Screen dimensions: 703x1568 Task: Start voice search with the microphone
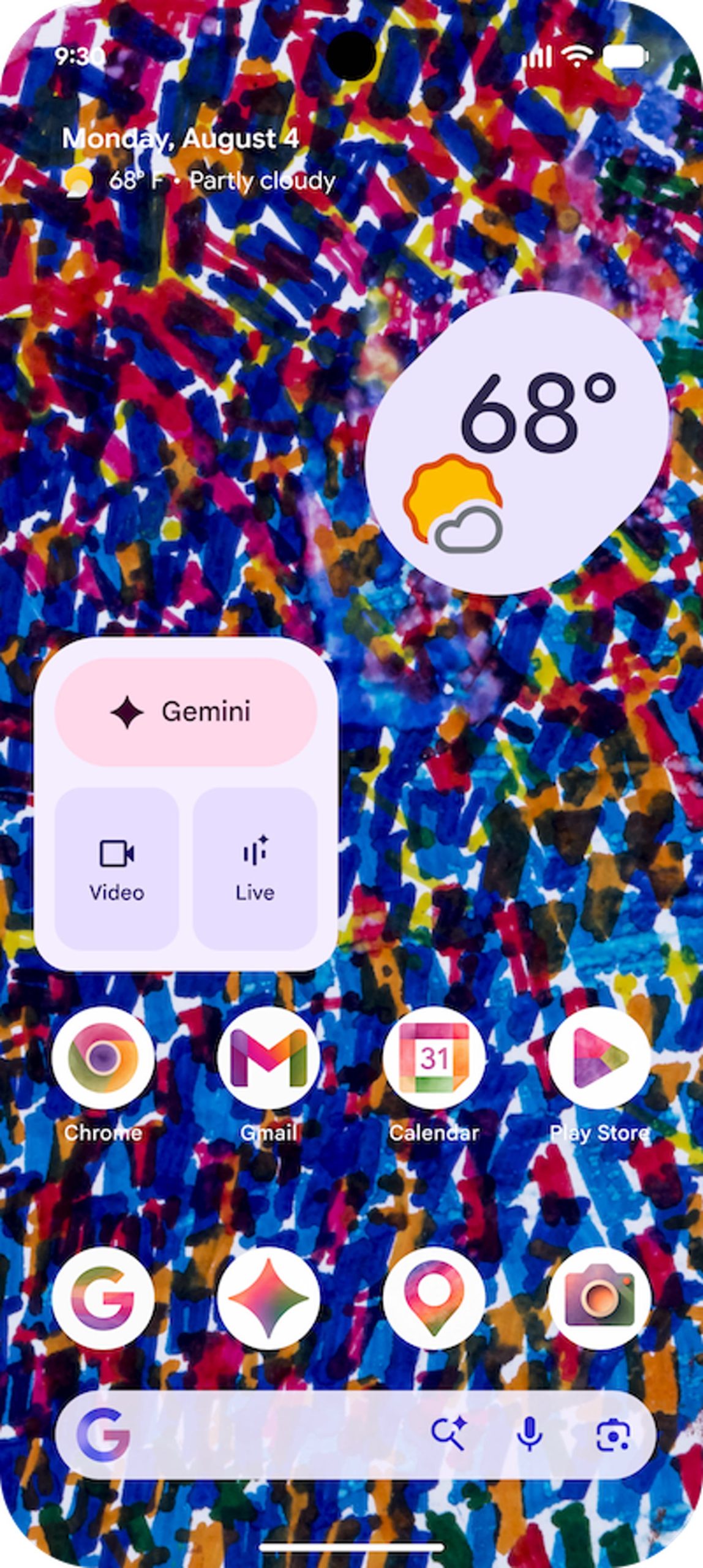530,1434
